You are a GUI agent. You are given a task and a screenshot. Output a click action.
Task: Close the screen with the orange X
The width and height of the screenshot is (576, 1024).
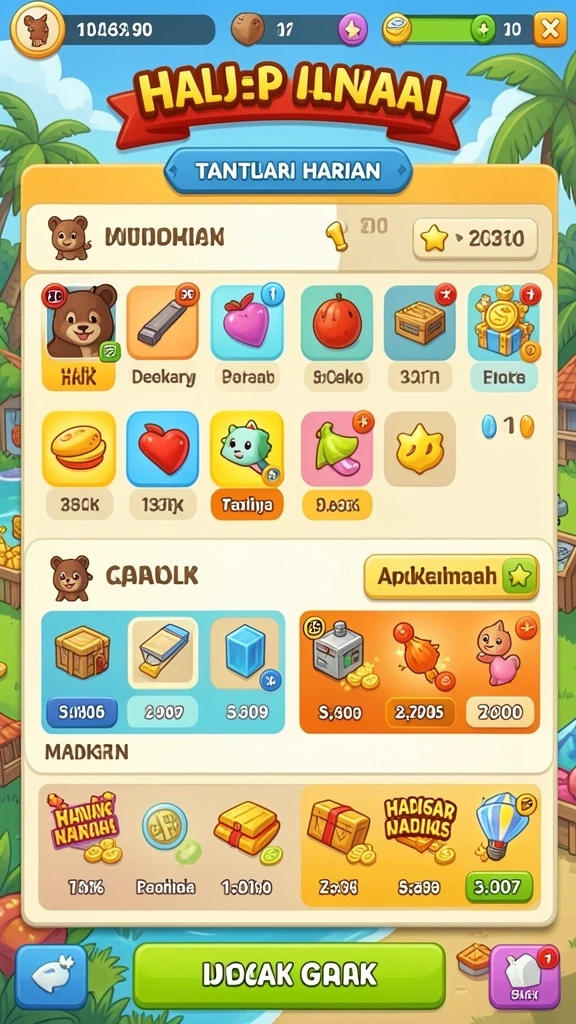click(x=550, y=29)
